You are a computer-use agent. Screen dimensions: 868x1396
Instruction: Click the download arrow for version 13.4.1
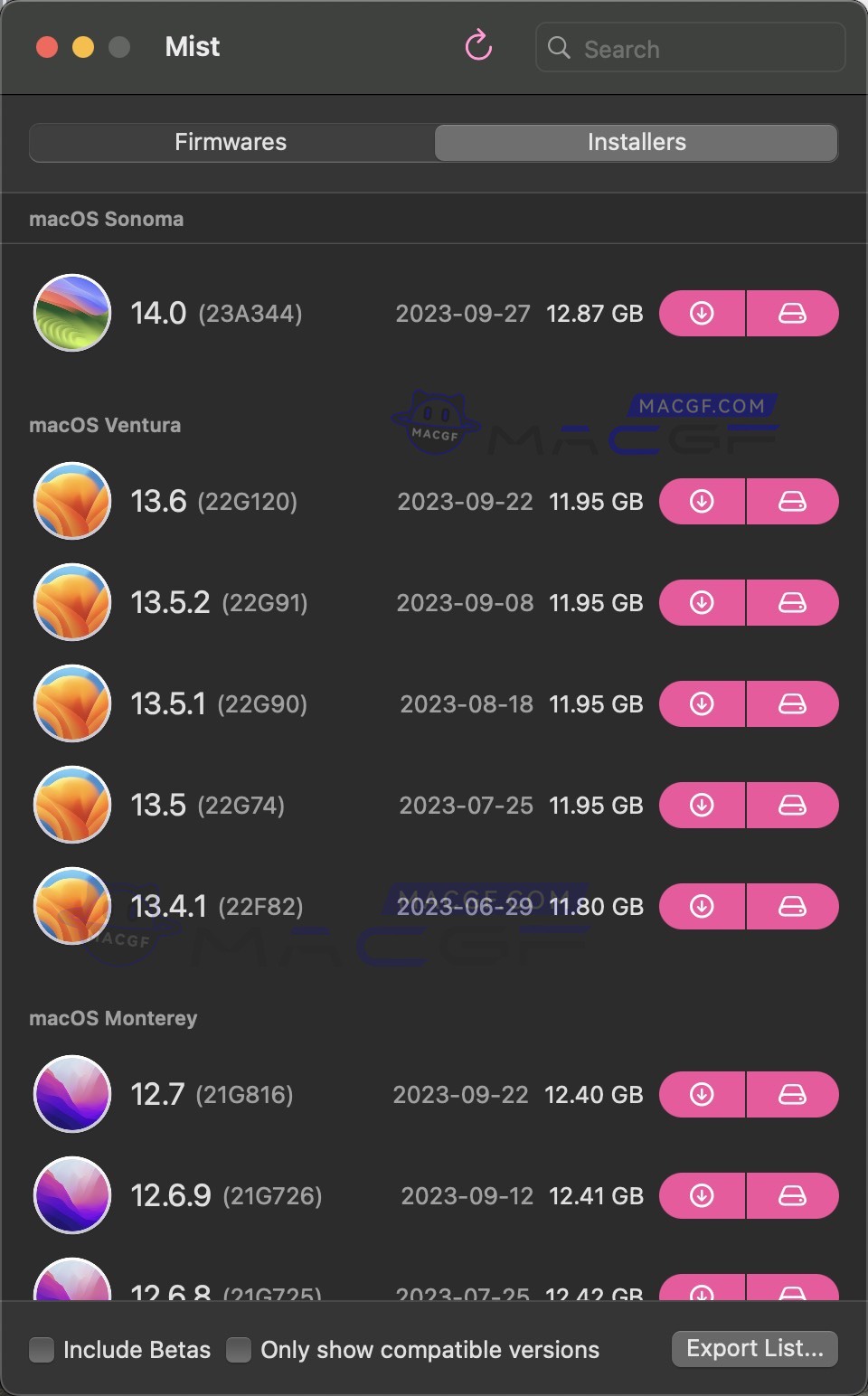click(703, 906)
